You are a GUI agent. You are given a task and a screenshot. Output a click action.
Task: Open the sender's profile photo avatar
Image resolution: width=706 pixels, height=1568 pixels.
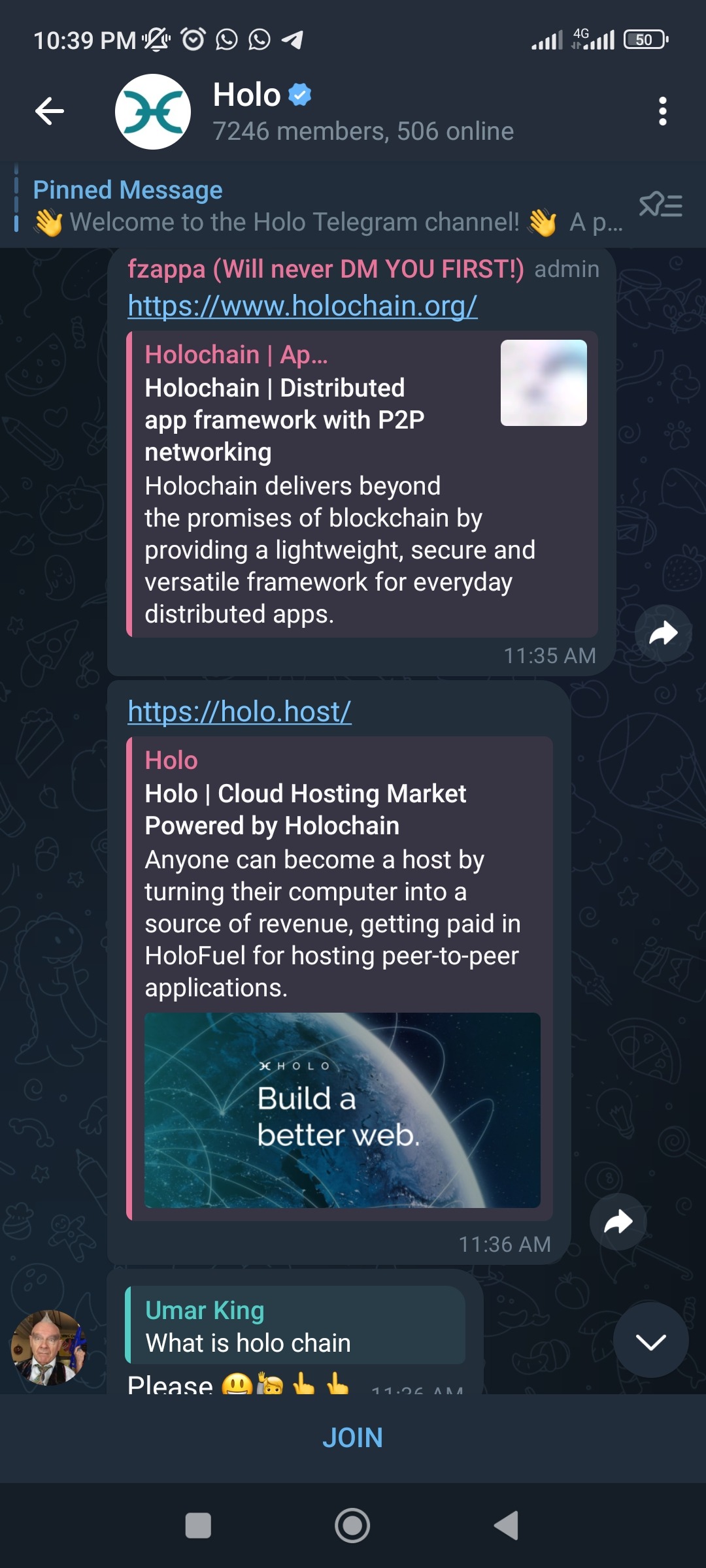(48, 1348)
